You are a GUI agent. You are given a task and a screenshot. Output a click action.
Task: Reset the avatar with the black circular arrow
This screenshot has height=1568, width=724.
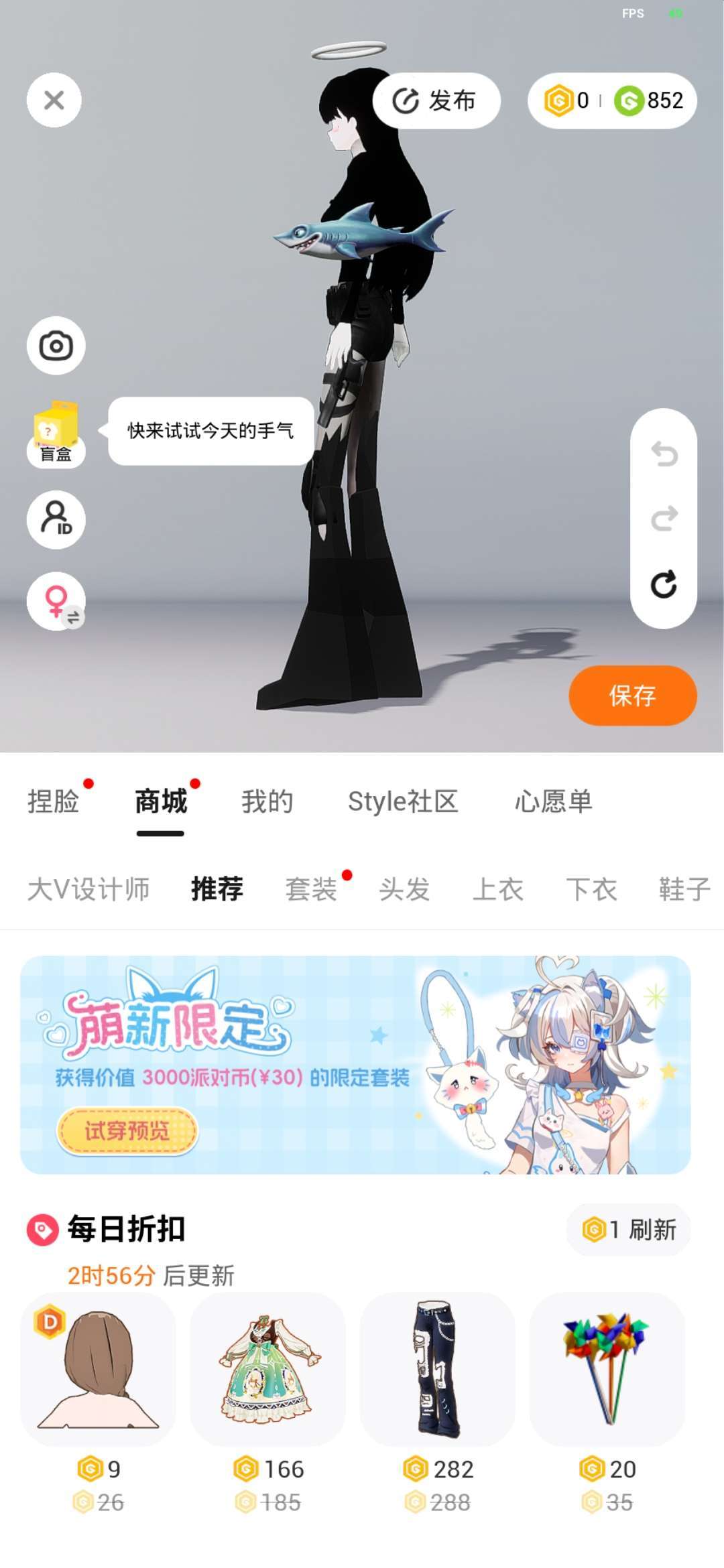[x=664, y=584]
